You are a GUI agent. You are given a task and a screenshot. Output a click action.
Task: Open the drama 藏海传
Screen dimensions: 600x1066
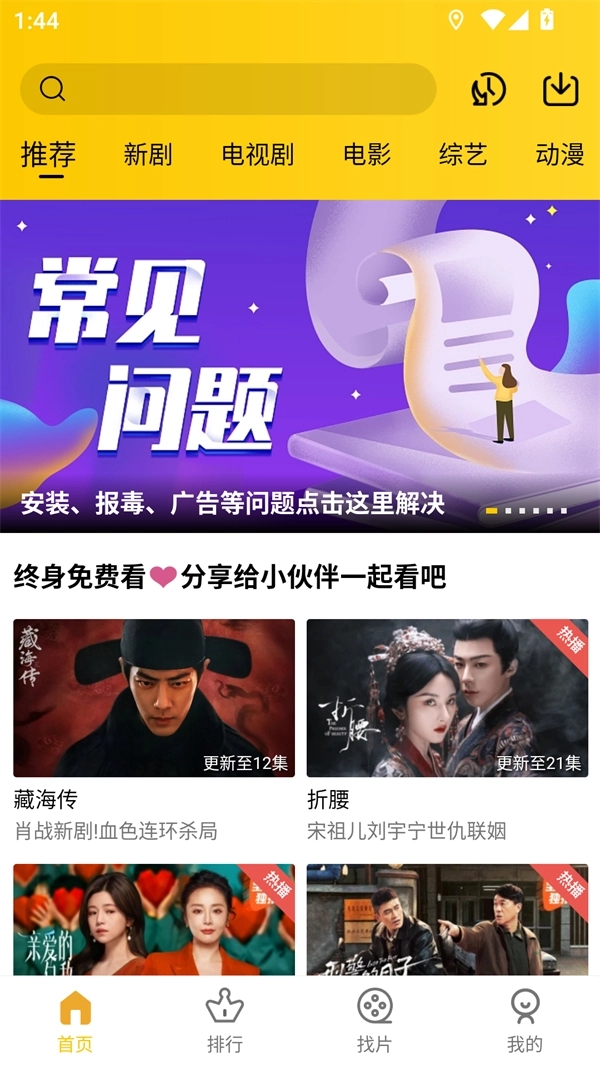(154, 698)
